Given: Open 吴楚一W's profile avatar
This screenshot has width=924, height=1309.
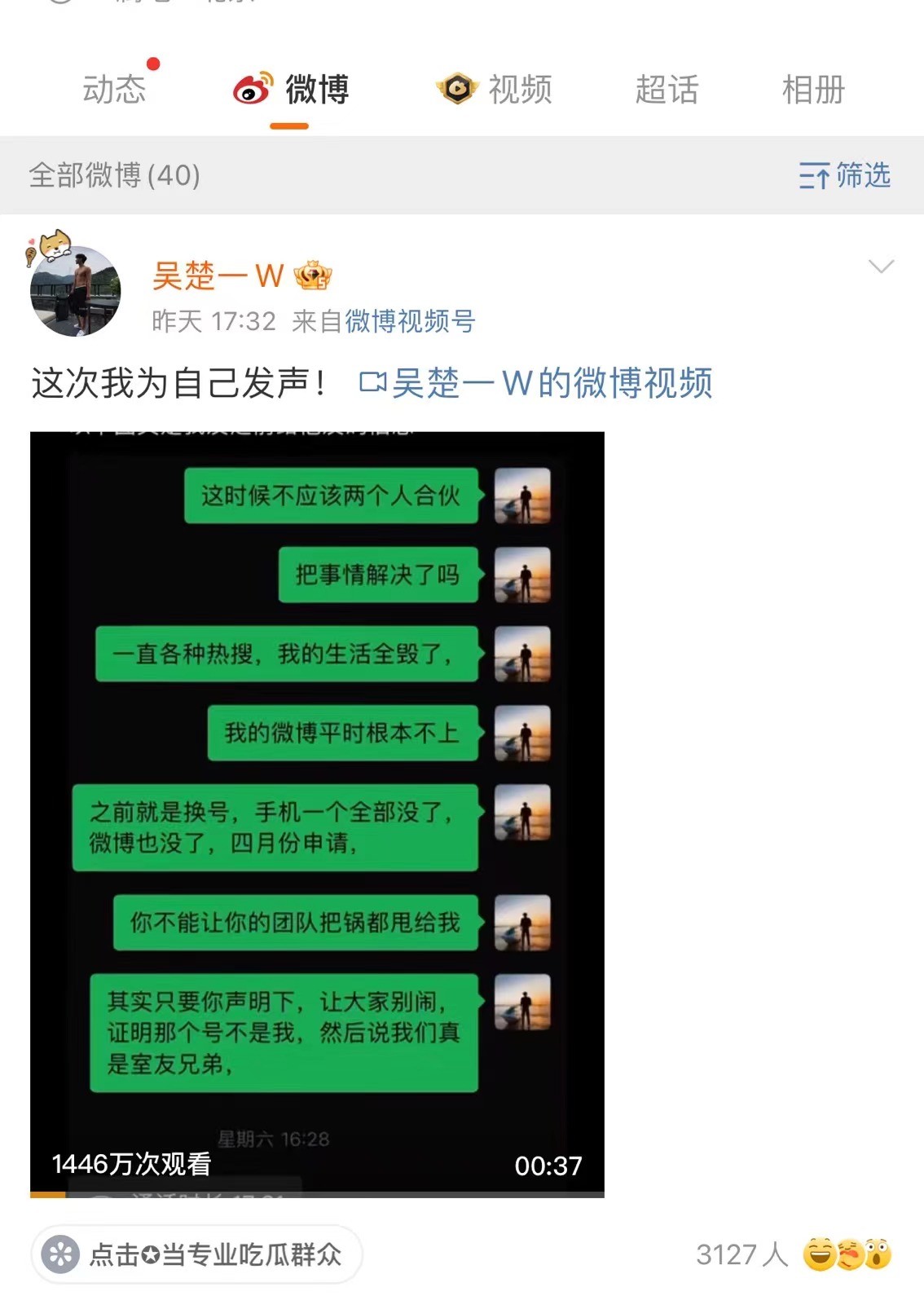Looking at the screenshot, I should [x=75, y=290].
